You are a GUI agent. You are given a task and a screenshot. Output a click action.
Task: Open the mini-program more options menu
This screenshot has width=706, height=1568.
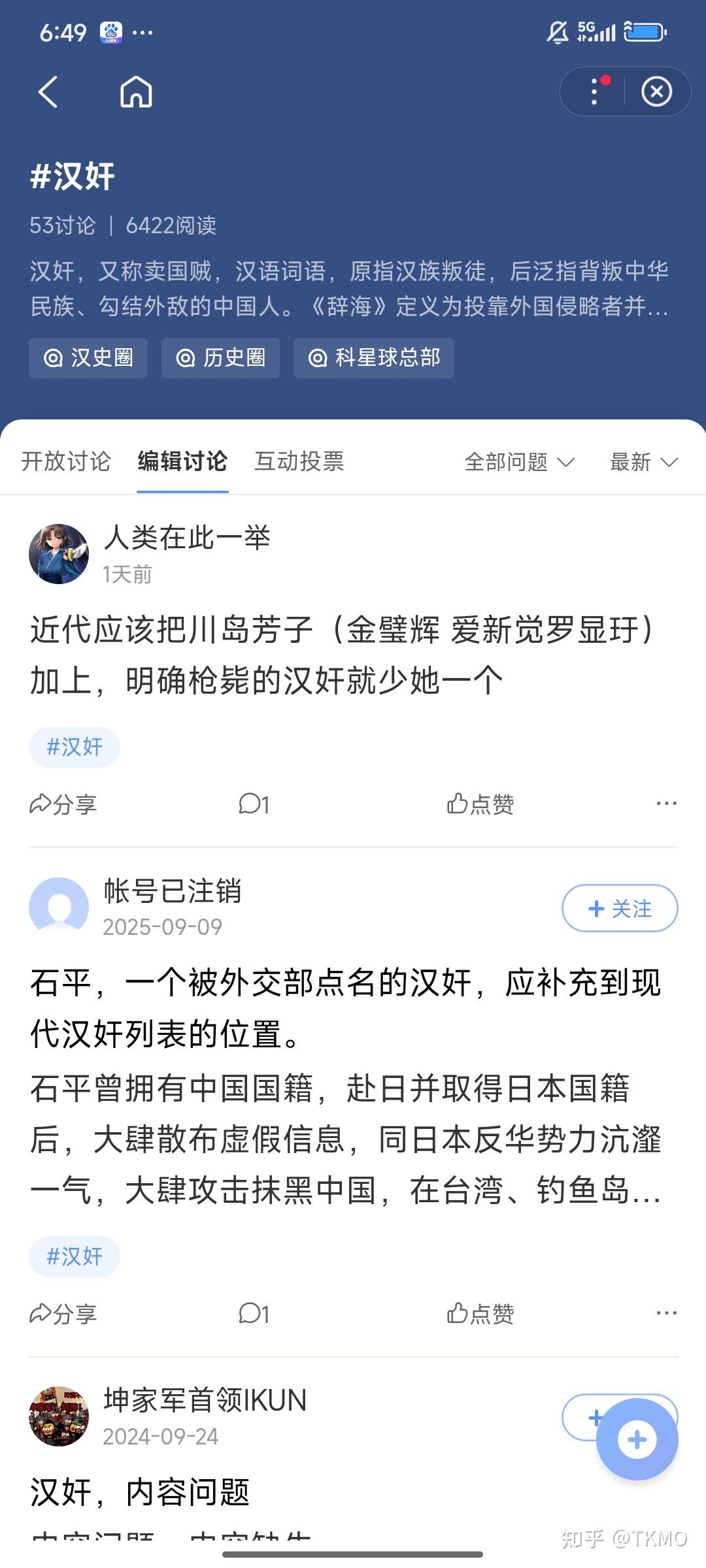(594, 91)
